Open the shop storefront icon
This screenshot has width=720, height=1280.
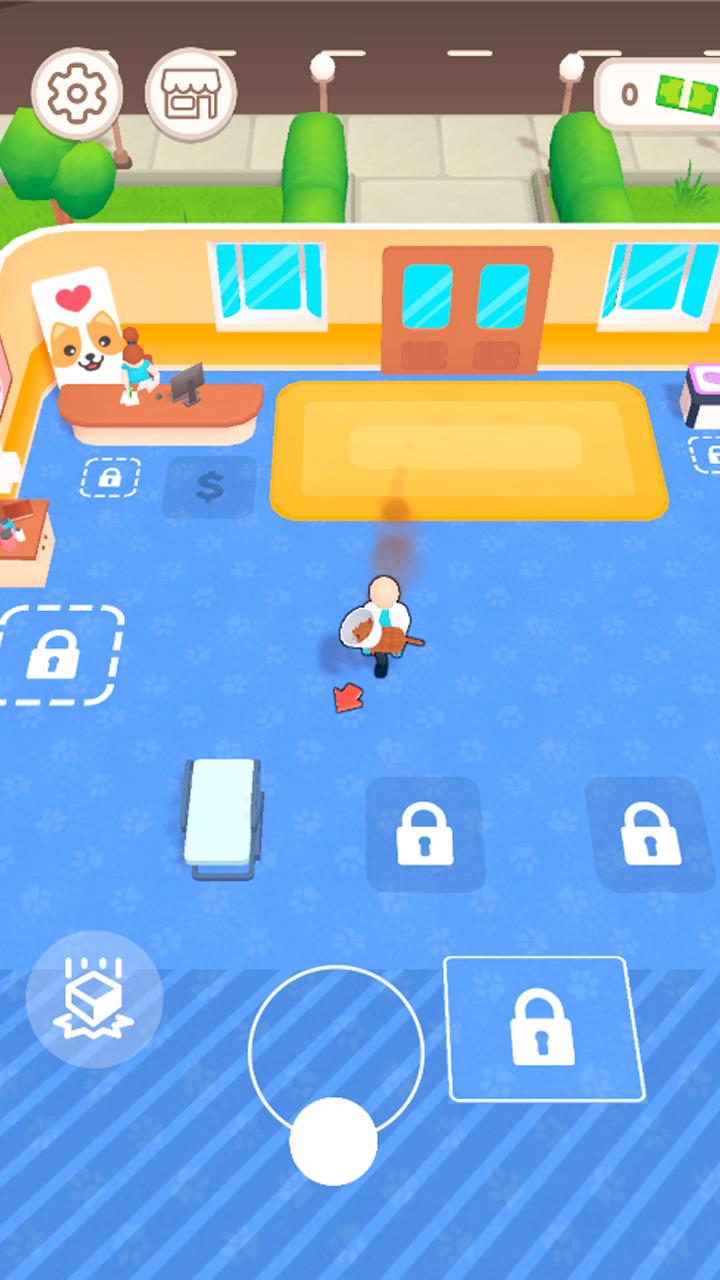190,92
